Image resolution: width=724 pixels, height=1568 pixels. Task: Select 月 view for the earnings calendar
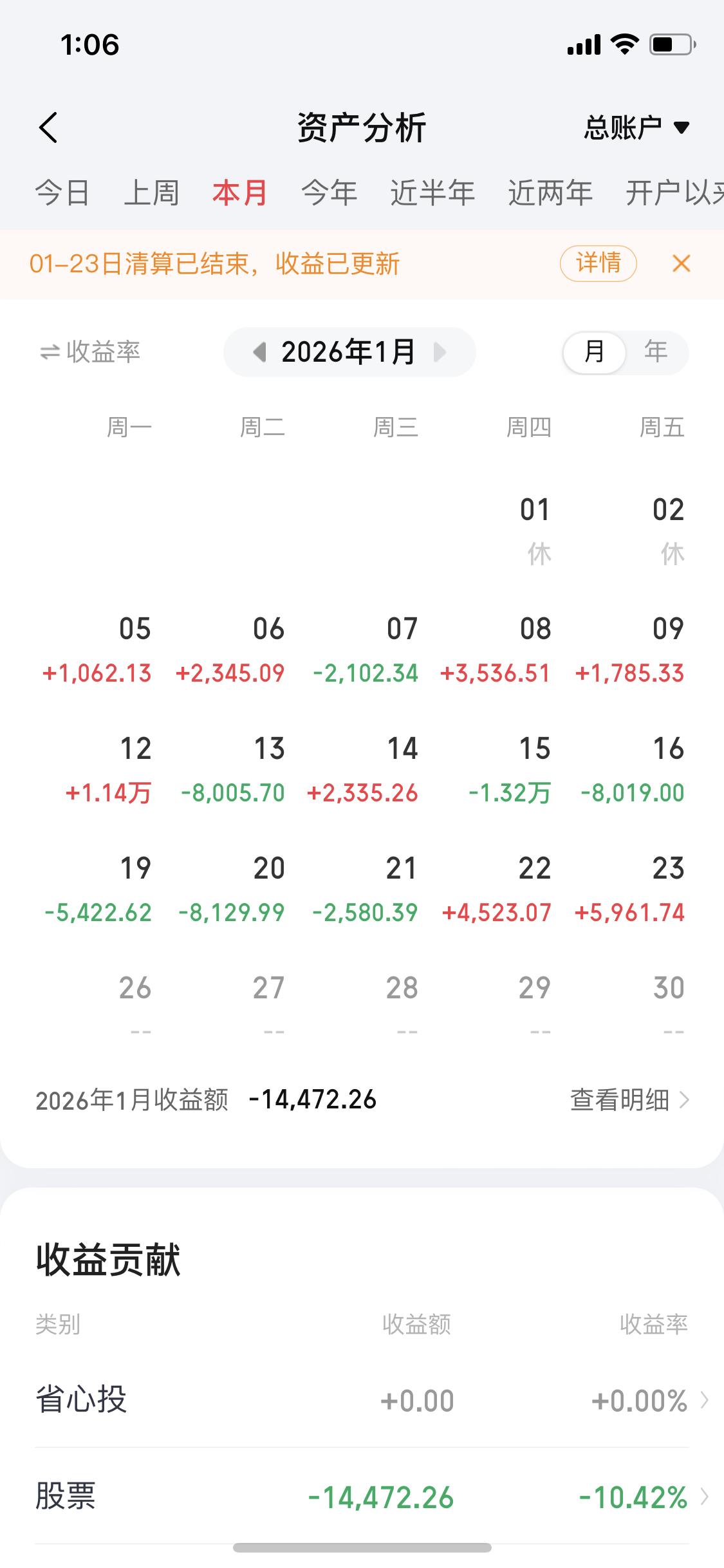tap(593, 352)
